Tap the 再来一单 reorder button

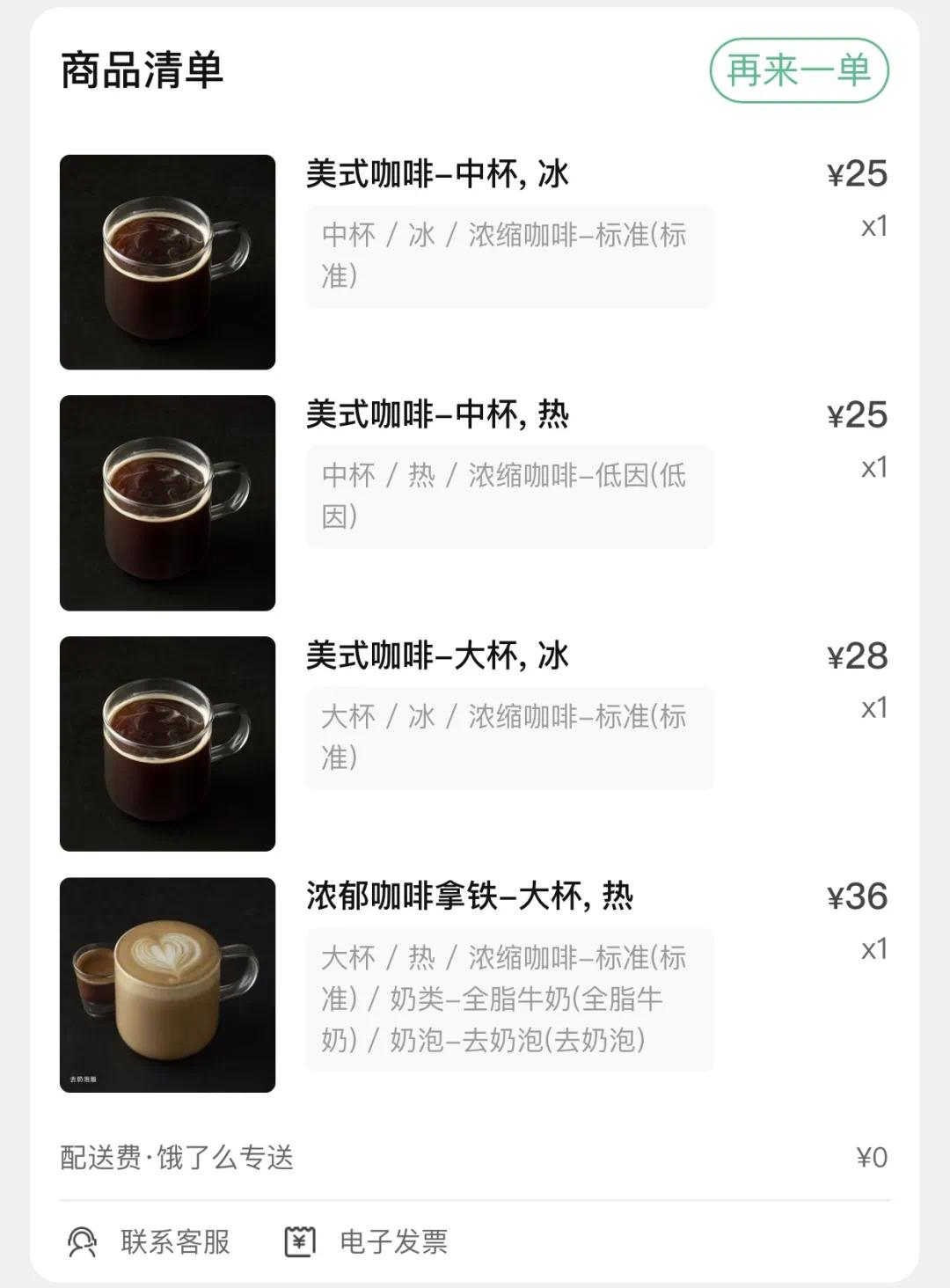[799, 70]
